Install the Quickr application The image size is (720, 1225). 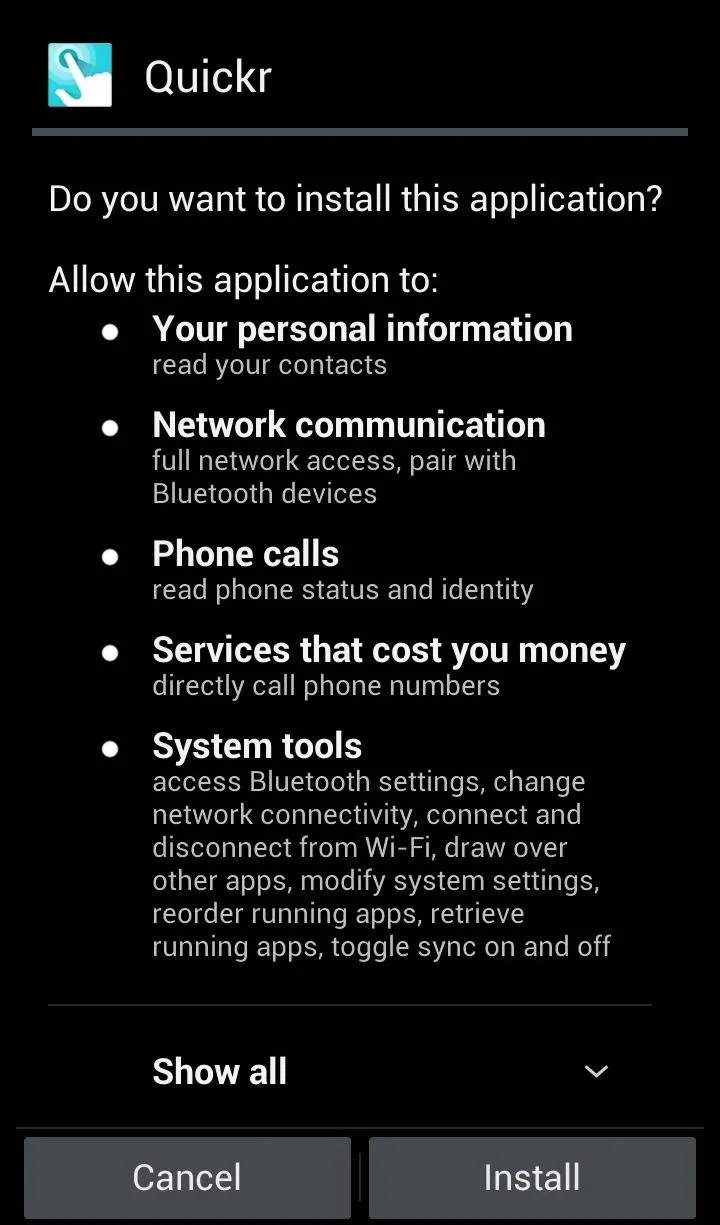(x=532, y=1177)
